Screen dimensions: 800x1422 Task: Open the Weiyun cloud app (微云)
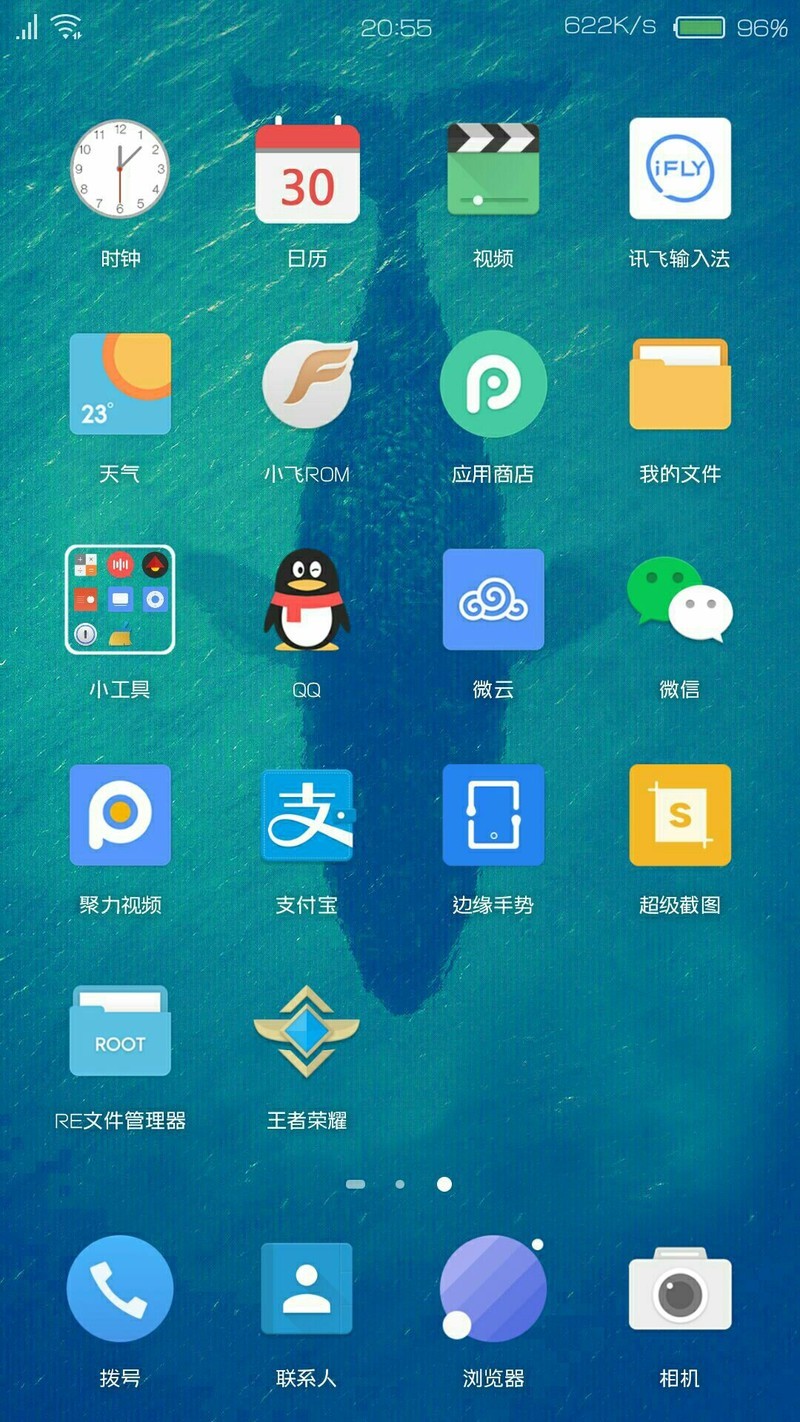coord(493,600)
